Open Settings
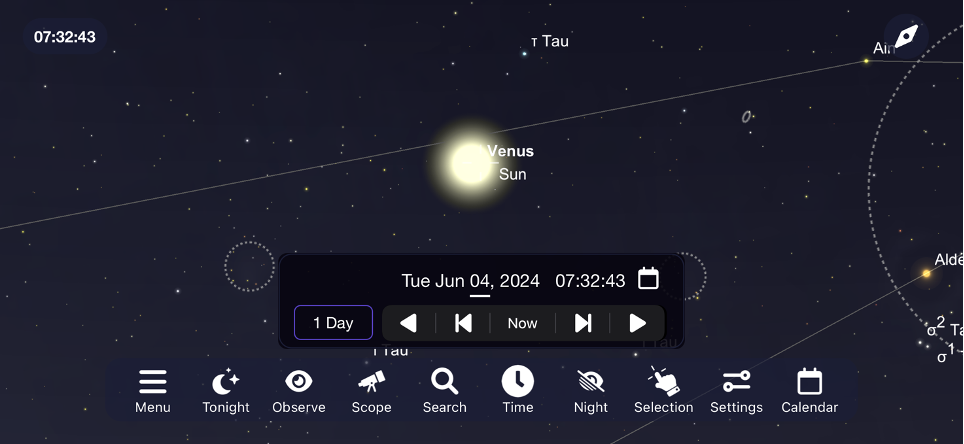This screenshot has height=444, width=964. pyautogui.click(x=736, y=391)
